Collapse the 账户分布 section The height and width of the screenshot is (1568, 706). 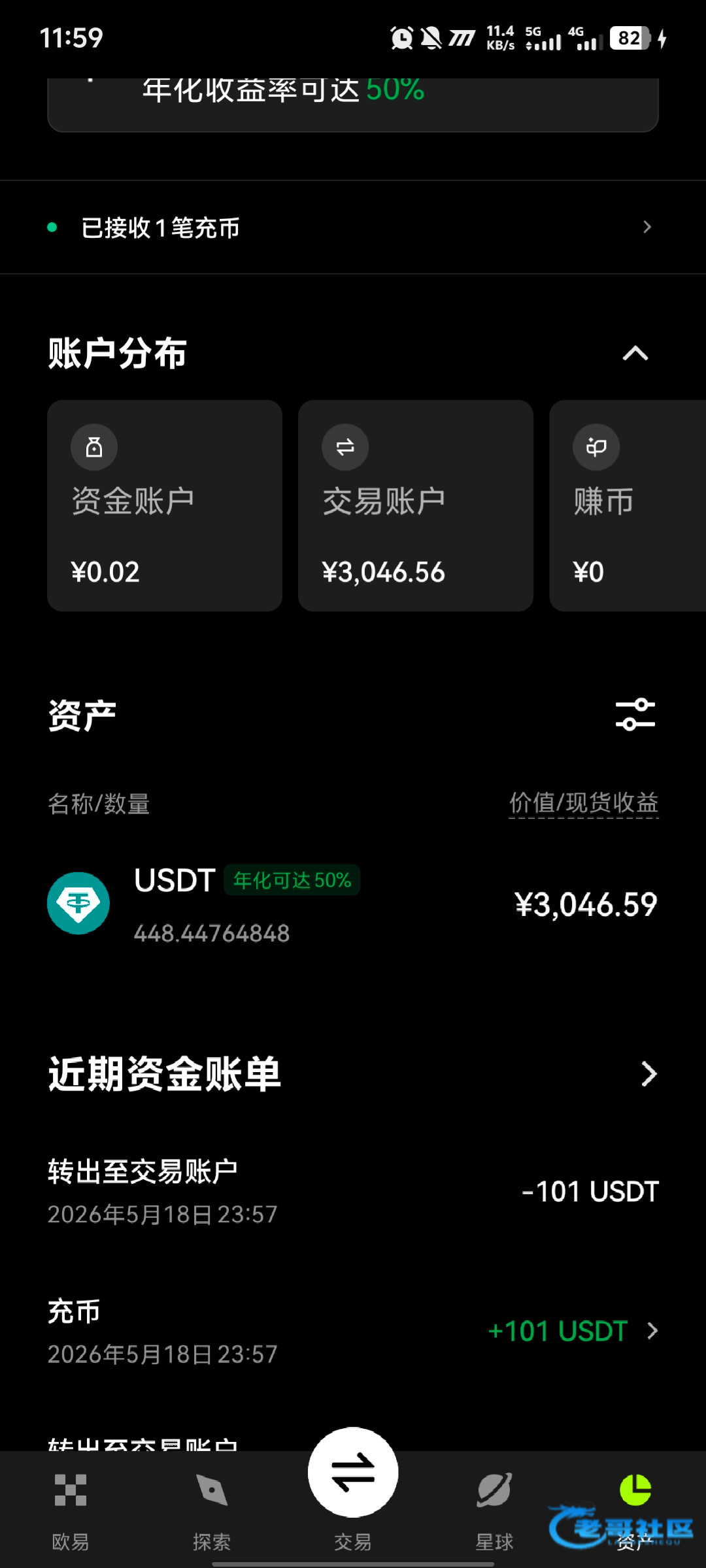[x=635, y=353]
